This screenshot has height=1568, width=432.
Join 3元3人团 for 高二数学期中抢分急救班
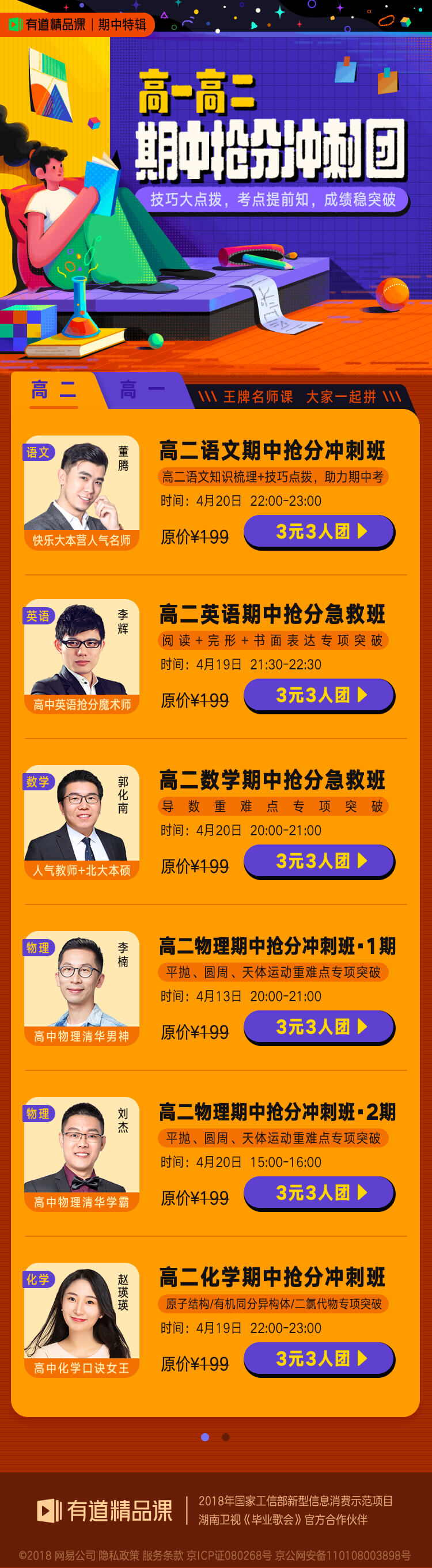coord(319,860)
